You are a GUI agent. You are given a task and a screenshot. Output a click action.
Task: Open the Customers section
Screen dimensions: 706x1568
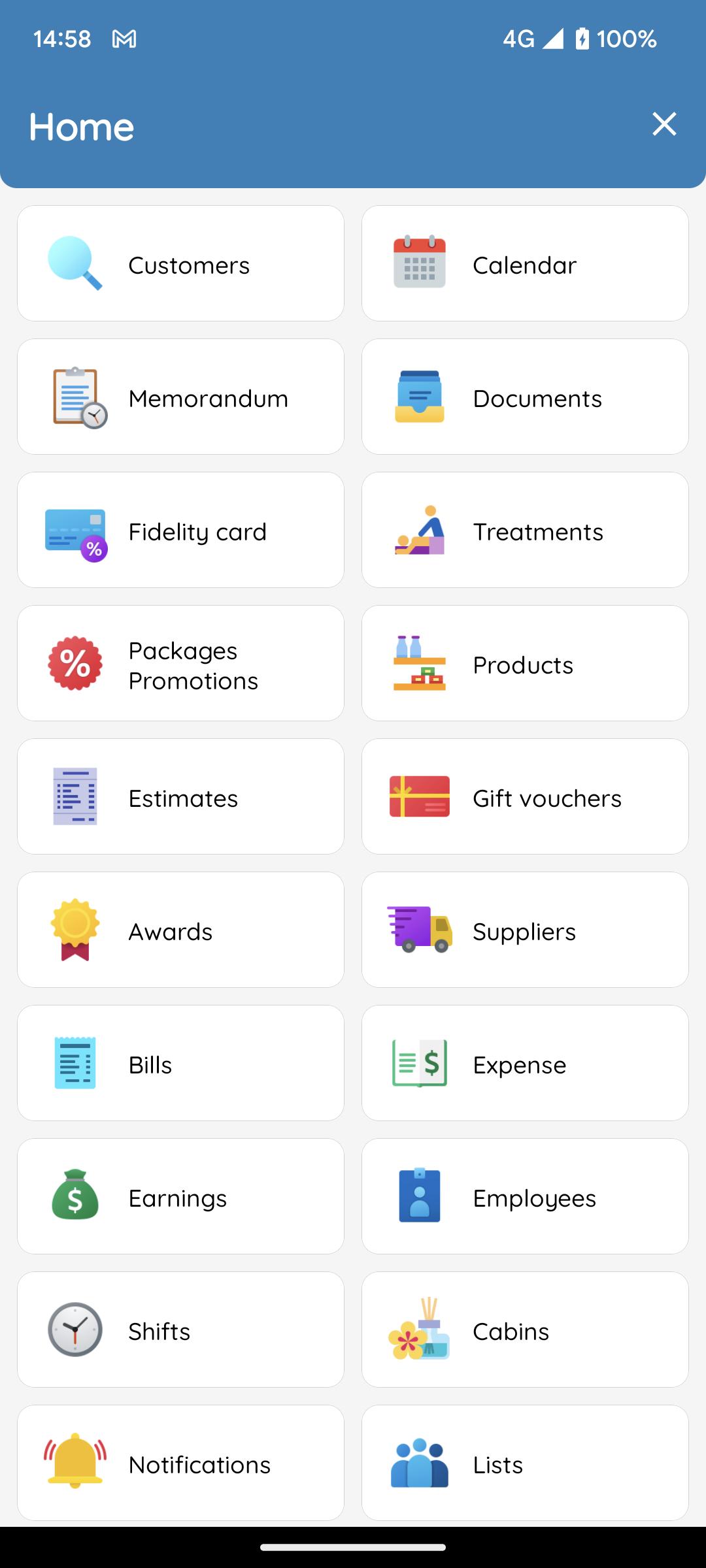point(180,263)
